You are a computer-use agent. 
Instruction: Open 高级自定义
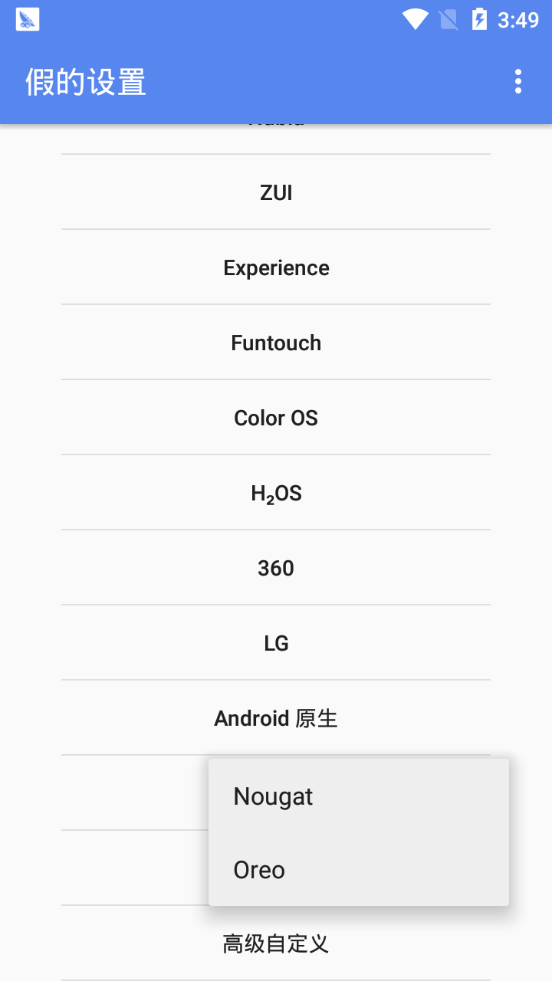(276, 943)
